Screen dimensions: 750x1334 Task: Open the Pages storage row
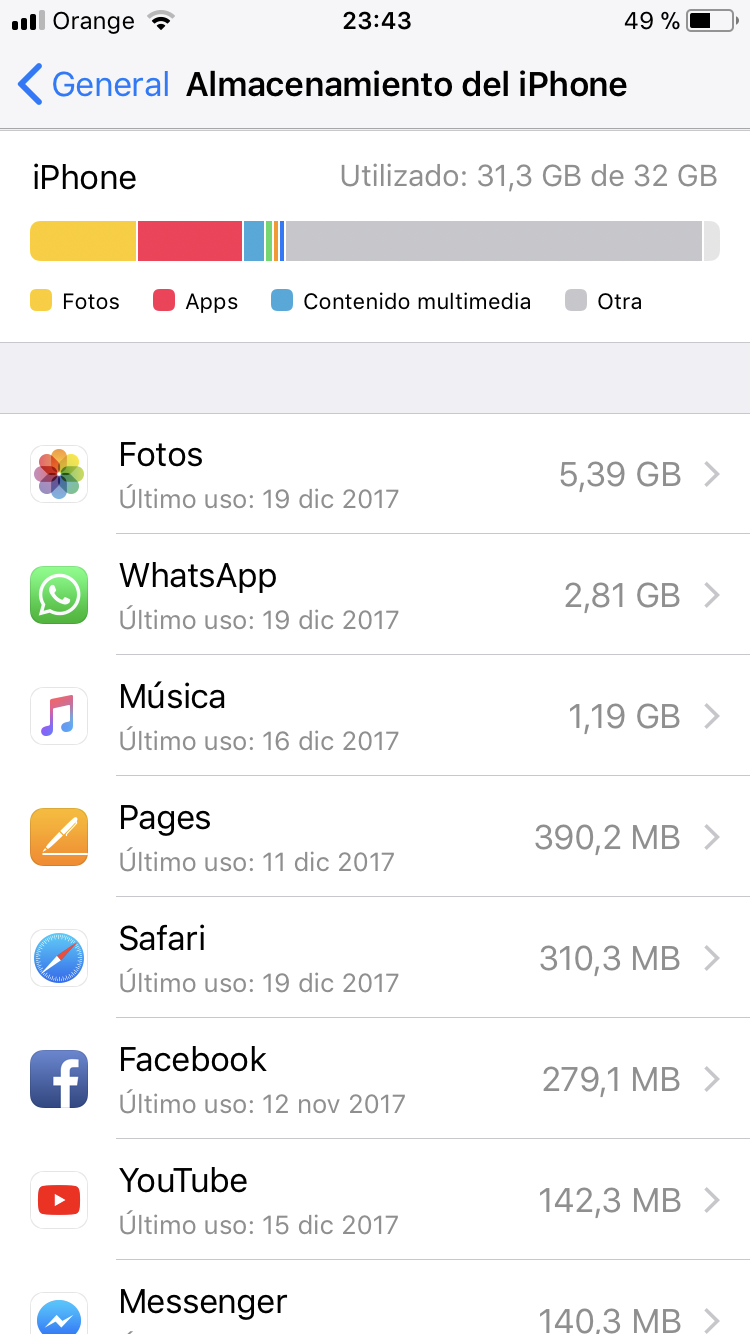pos(375,837)
